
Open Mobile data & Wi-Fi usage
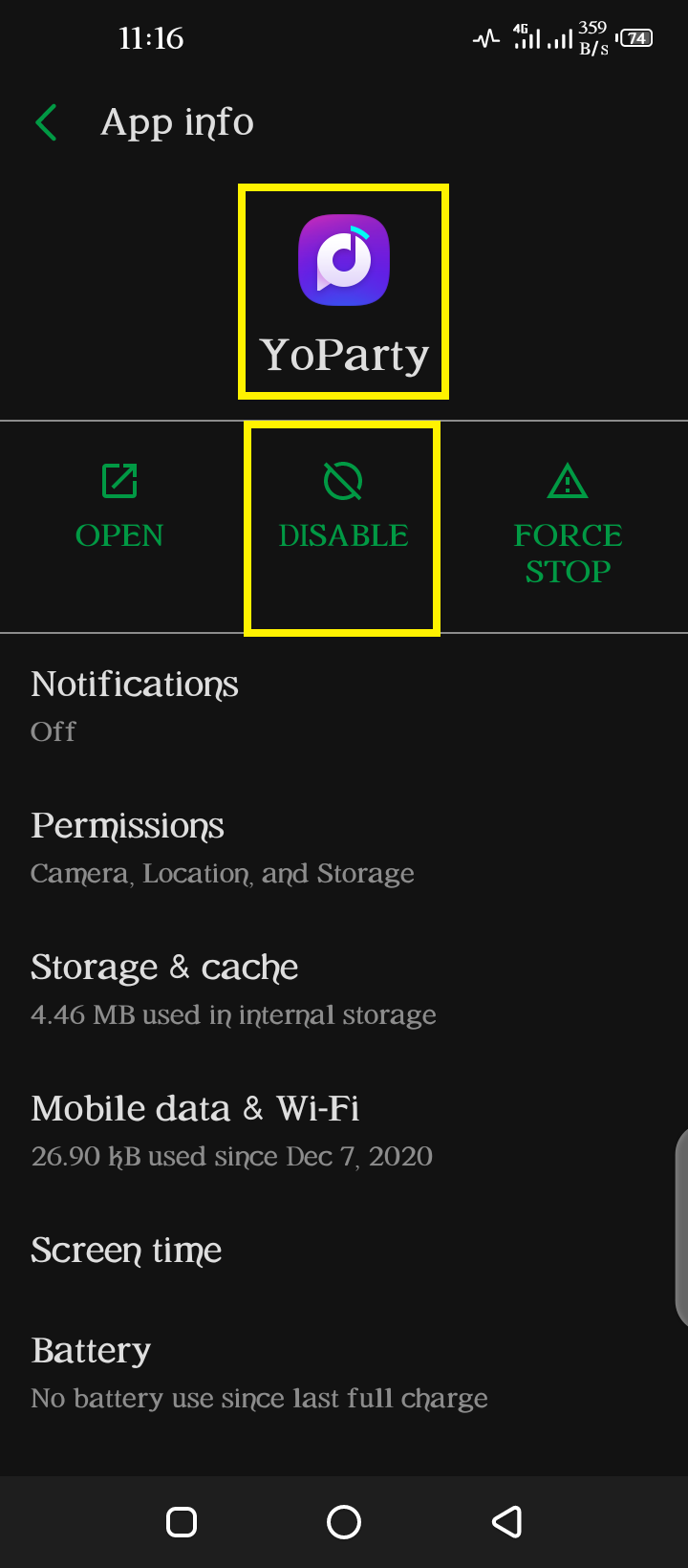pyautogui.click(x=344, y=1130)
